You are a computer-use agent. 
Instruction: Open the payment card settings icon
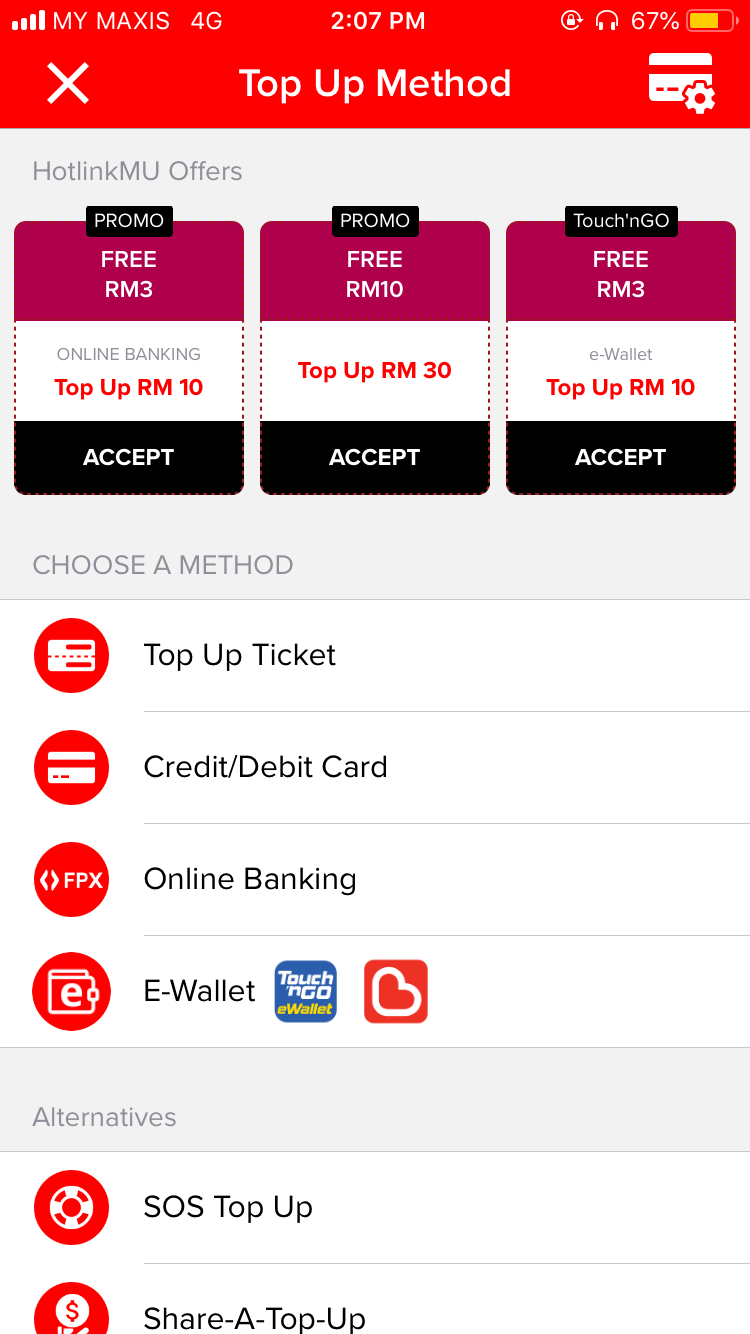(x=682, y=83)
